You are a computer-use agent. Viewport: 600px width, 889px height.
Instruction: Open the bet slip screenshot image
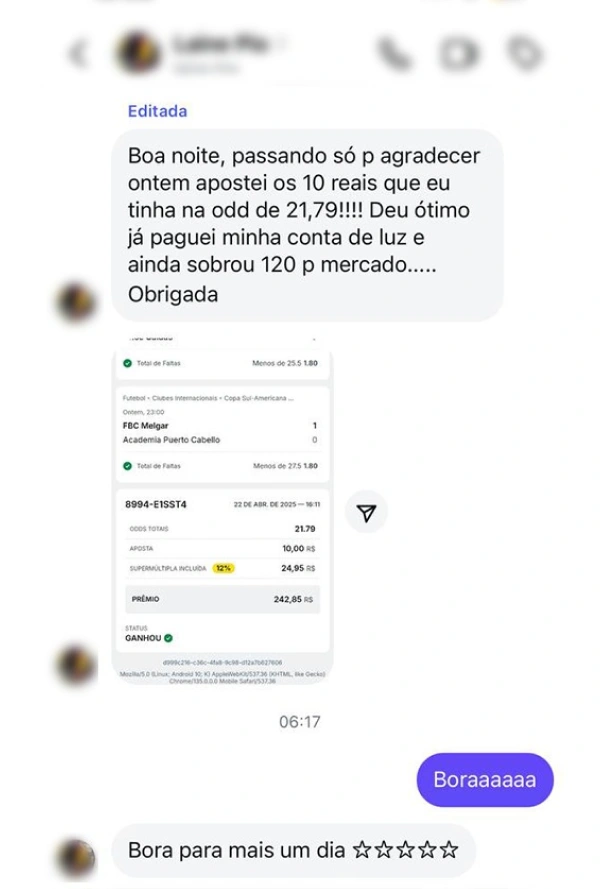click(x=222, y=503)
